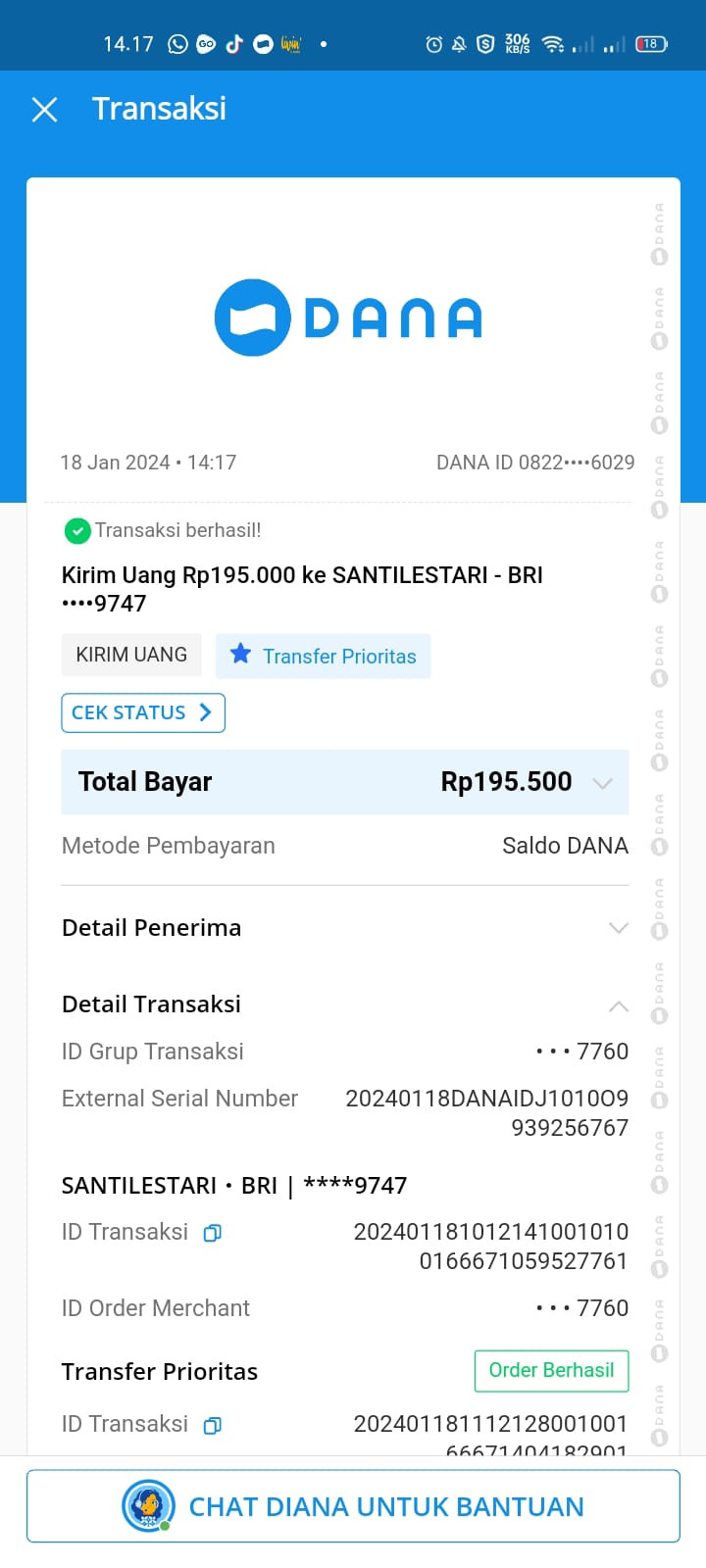
Task: Copy the Transfer Prioritas ID Transaksi
Action: (x=212, y=1425)
